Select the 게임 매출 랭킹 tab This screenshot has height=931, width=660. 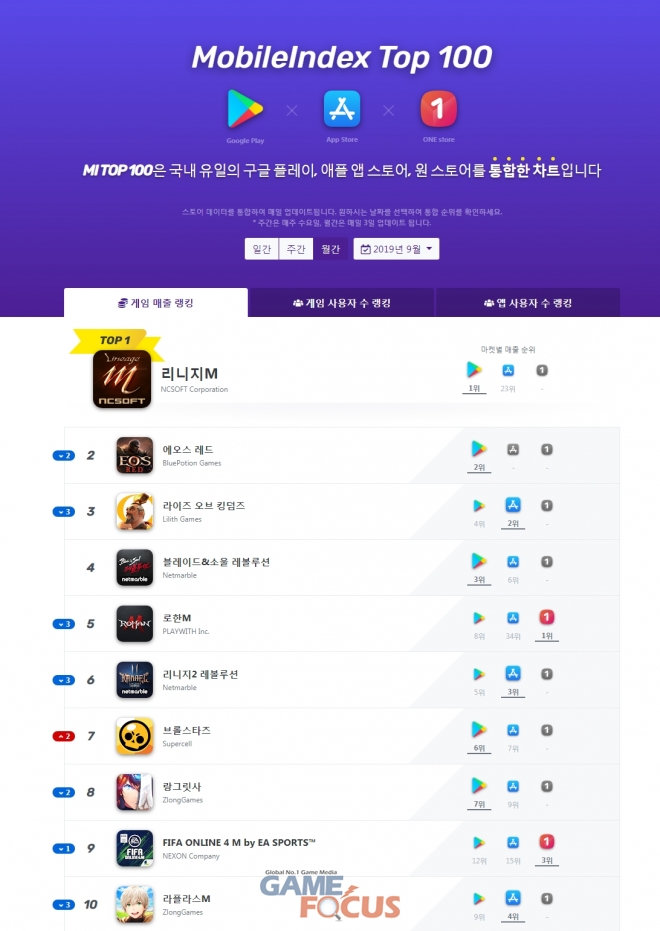156,303
